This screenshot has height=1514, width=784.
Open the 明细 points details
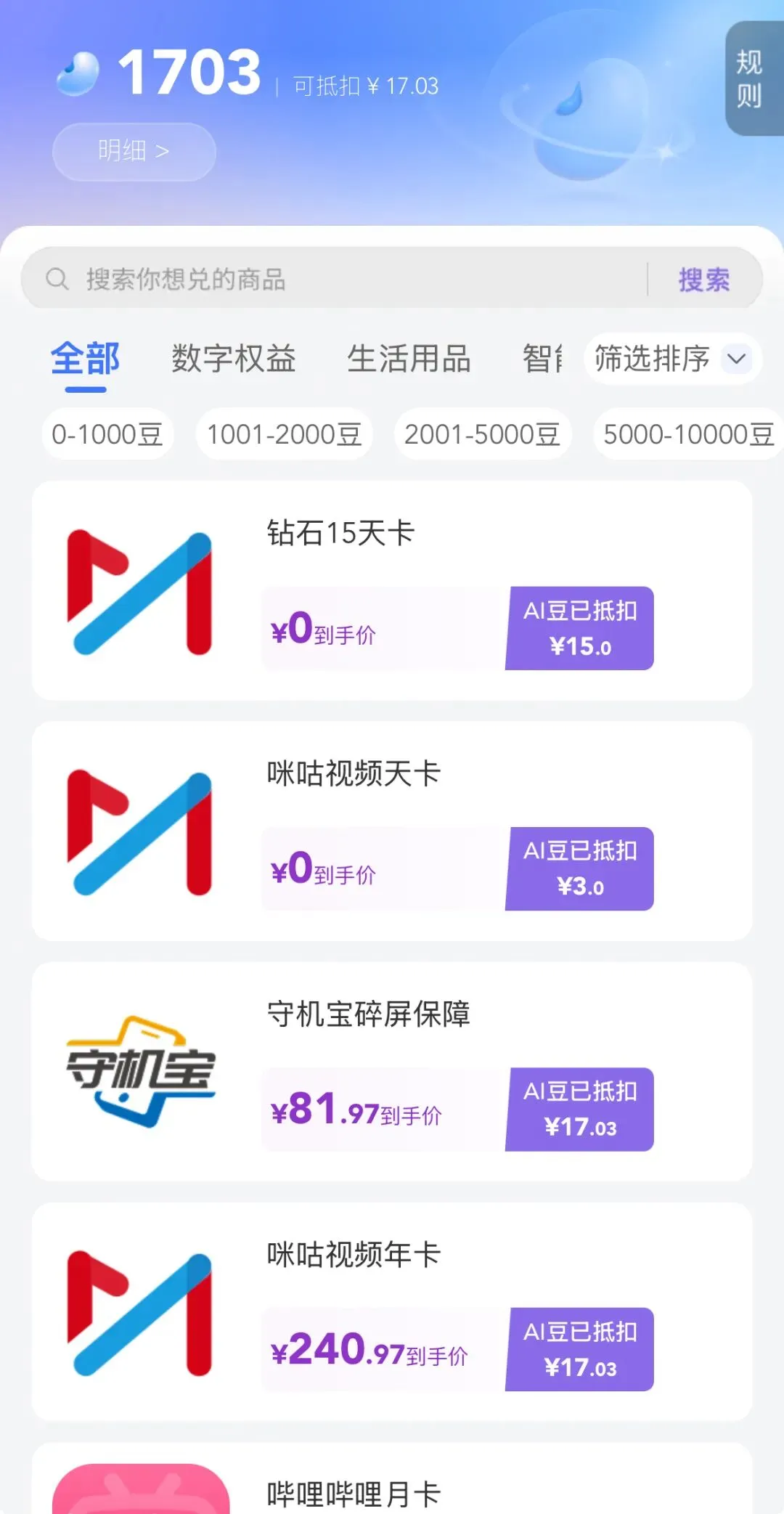134,151
